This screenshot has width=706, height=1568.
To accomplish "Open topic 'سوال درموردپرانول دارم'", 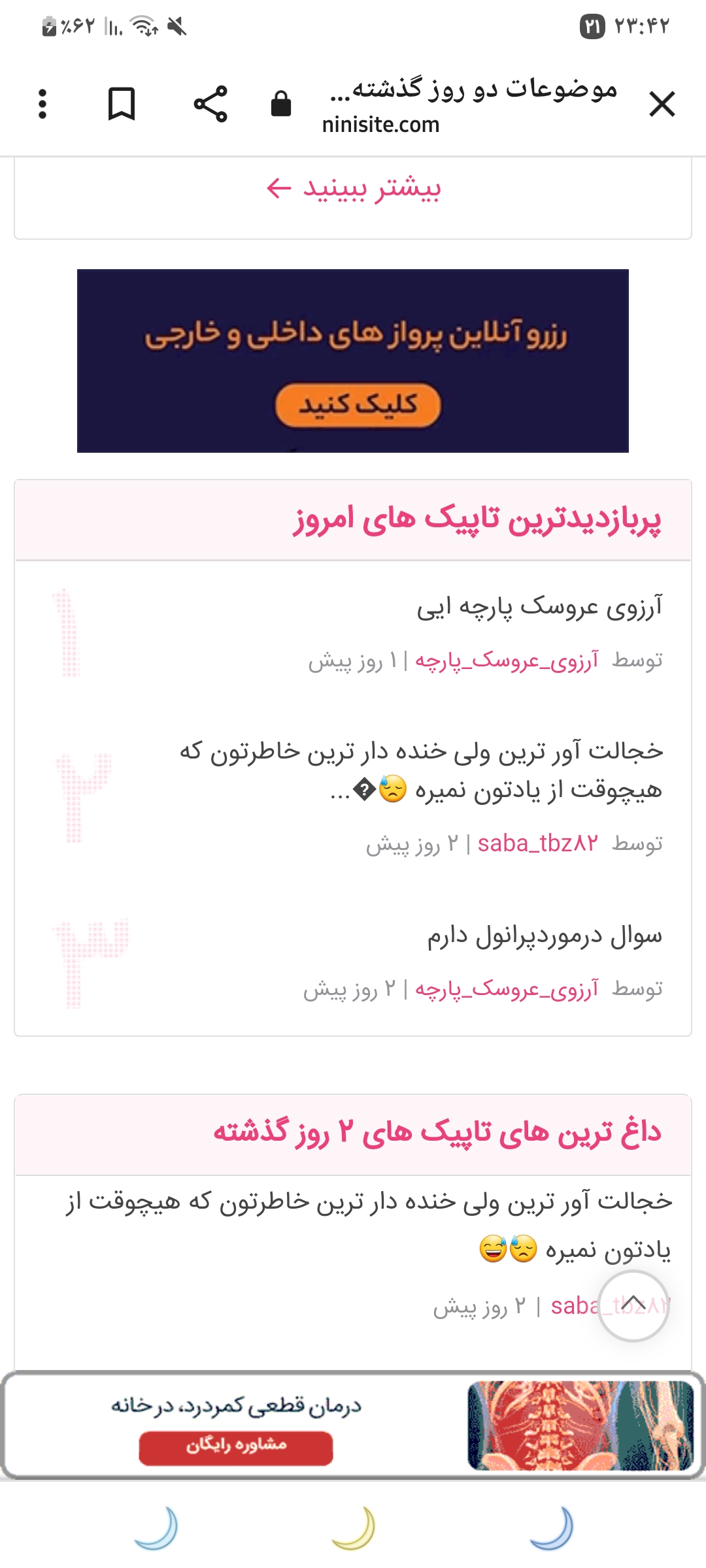I will tap(544, 936).
